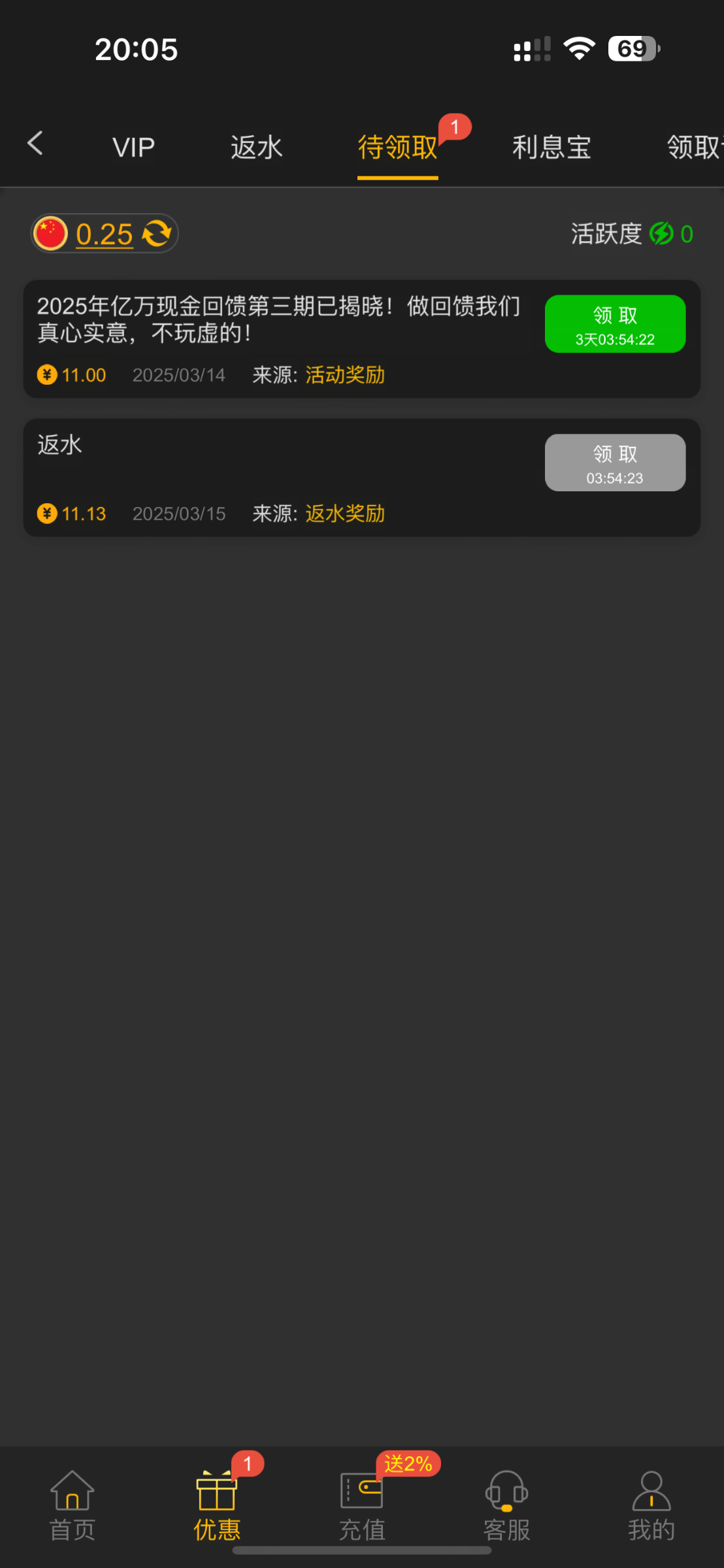Open the 活动奖励 source link
724x1568 pixels.
[345, 375]
